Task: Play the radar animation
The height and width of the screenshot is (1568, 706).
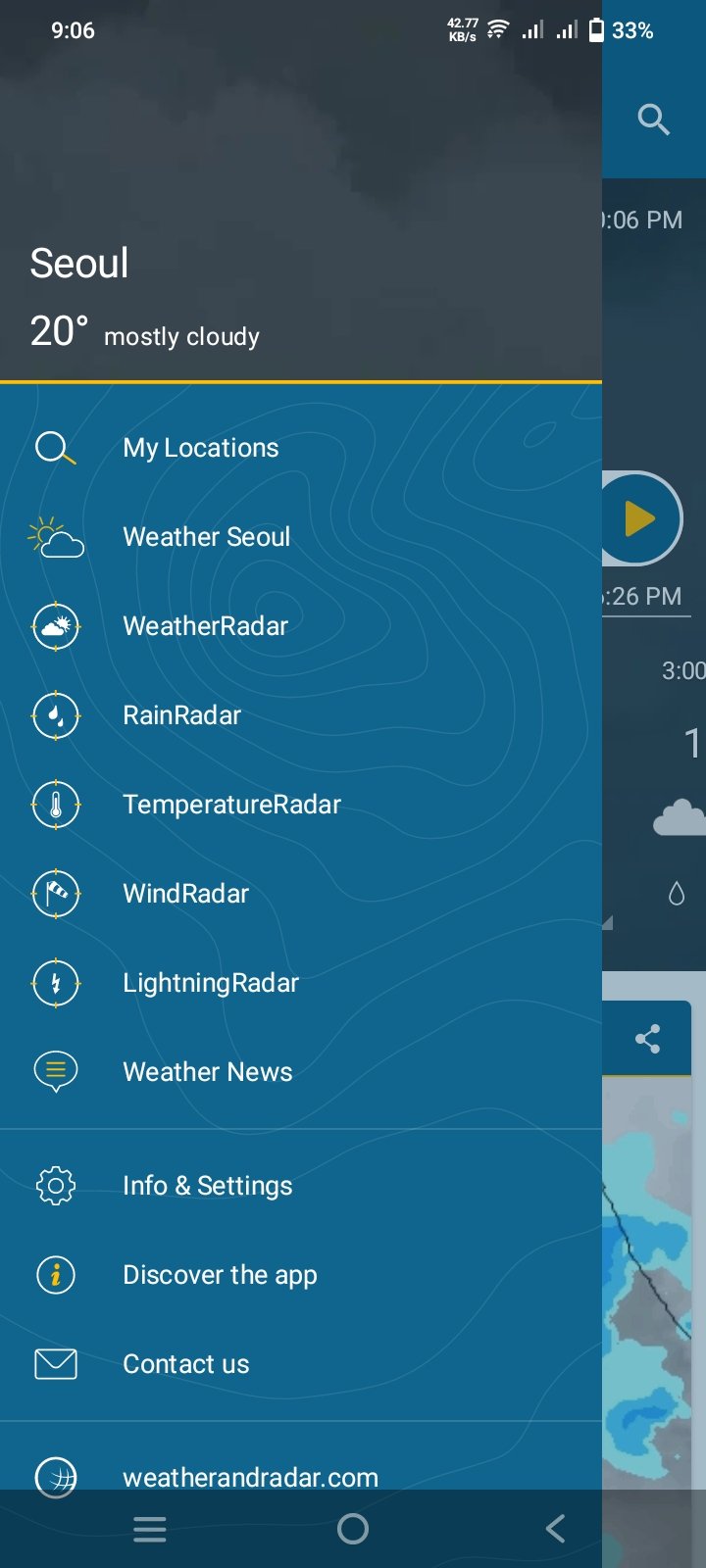Action: pos(639,518)
